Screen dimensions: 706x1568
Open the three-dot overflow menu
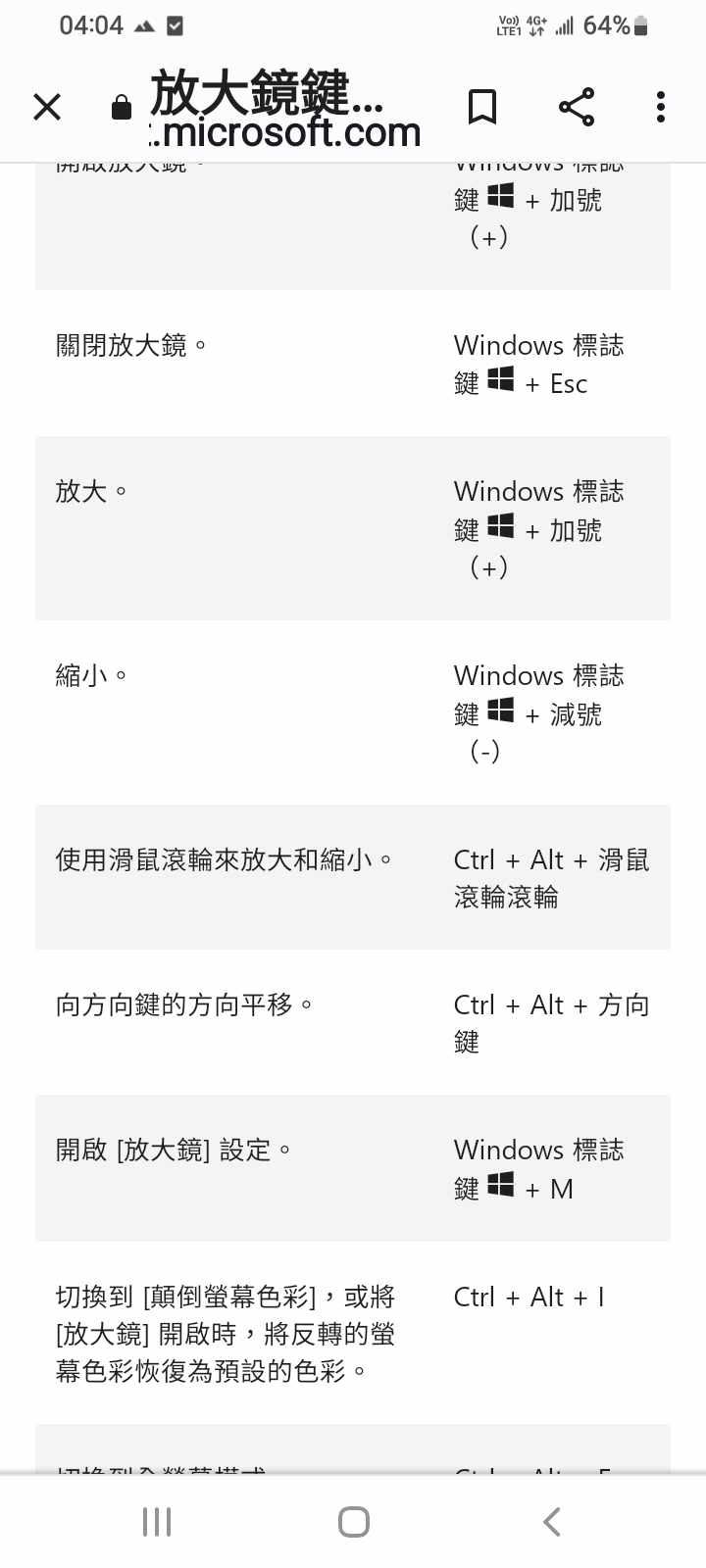pos(661,107)
